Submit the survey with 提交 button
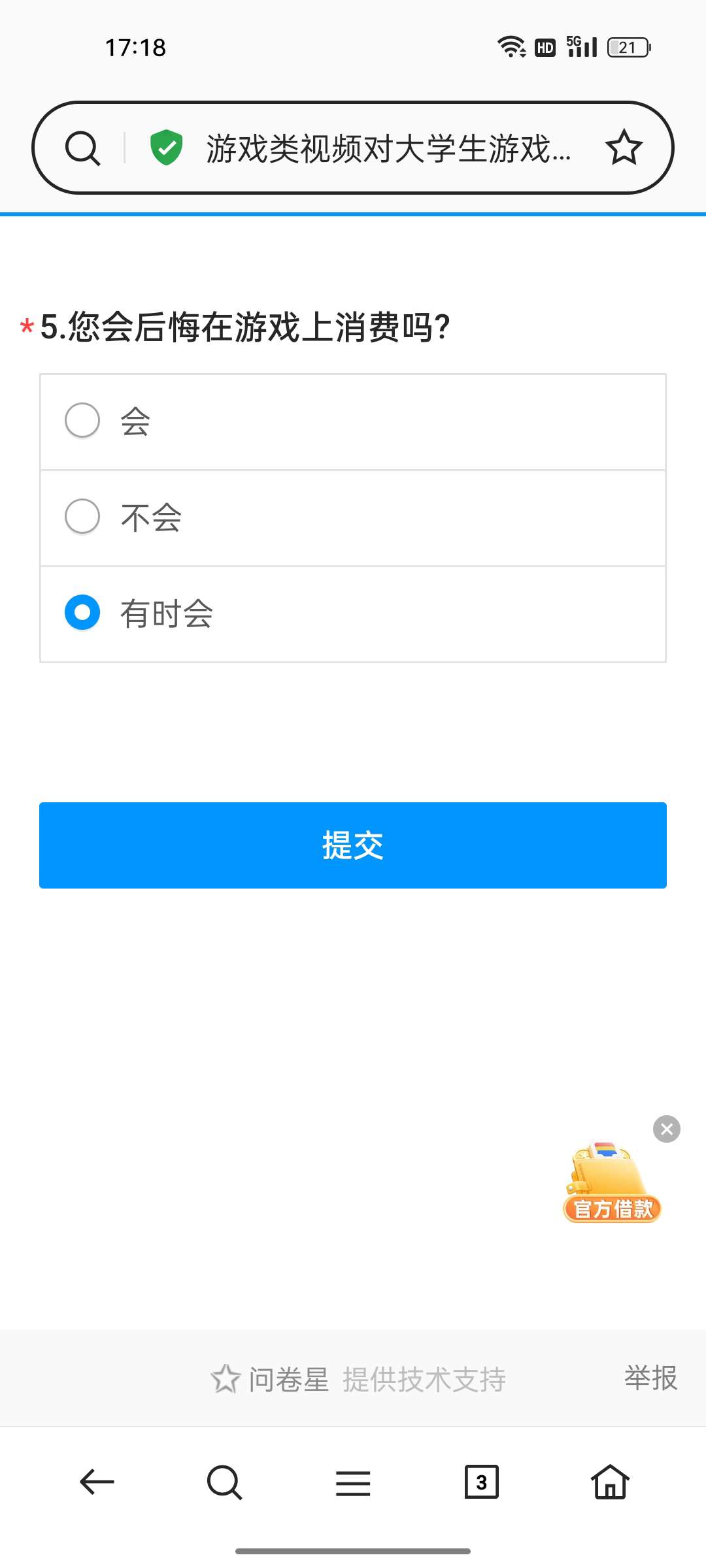The image size is (706, 1568). [x=353, y=845]
